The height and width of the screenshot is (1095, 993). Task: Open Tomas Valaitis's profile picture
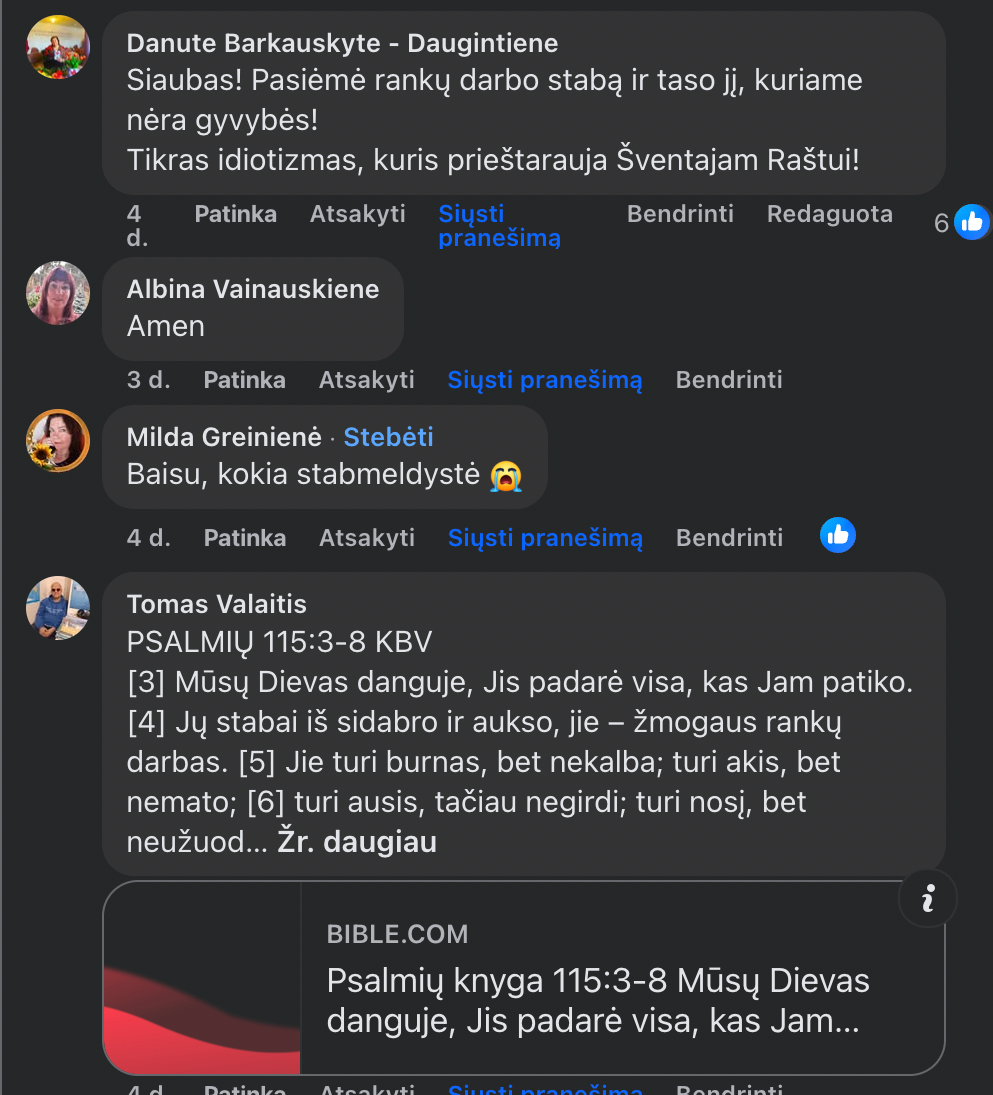(x=58, y=608)
